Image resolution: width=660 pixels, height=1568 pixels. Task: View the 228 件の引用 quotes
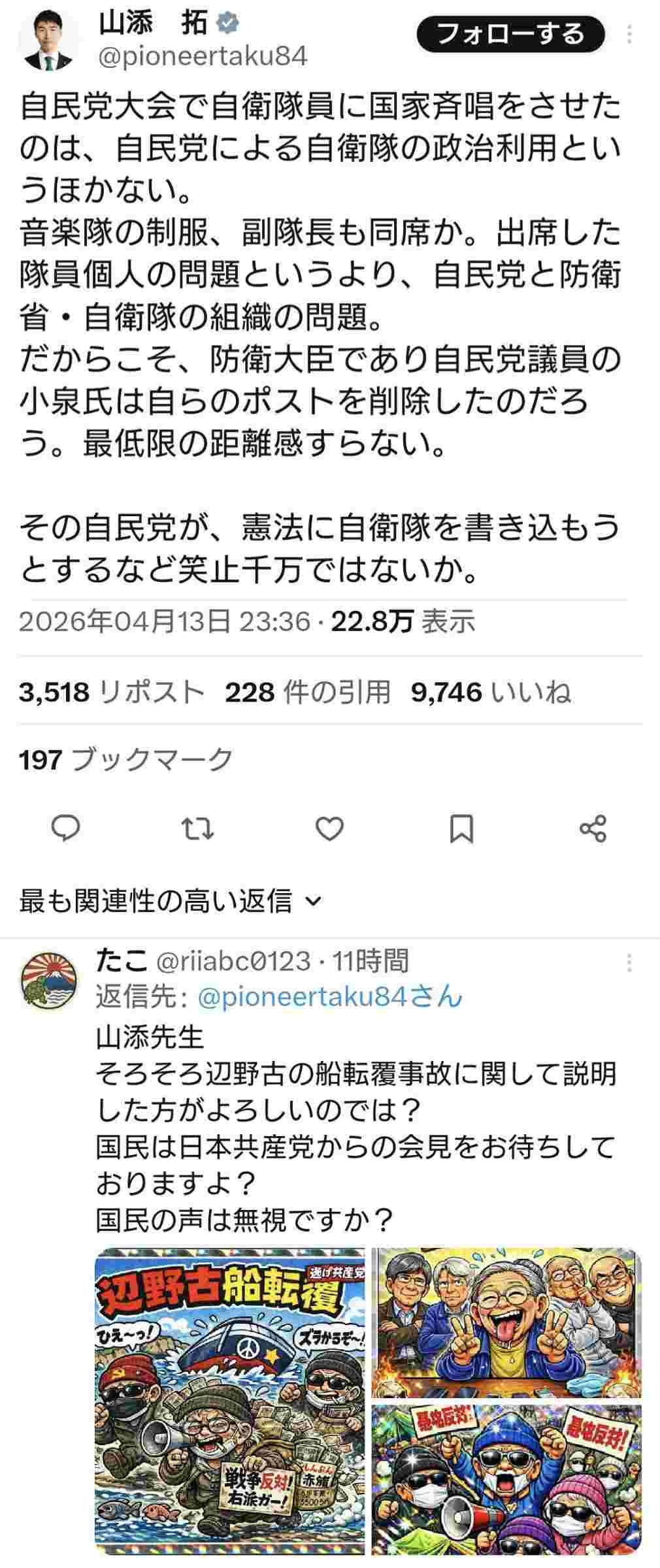point(308,691)
